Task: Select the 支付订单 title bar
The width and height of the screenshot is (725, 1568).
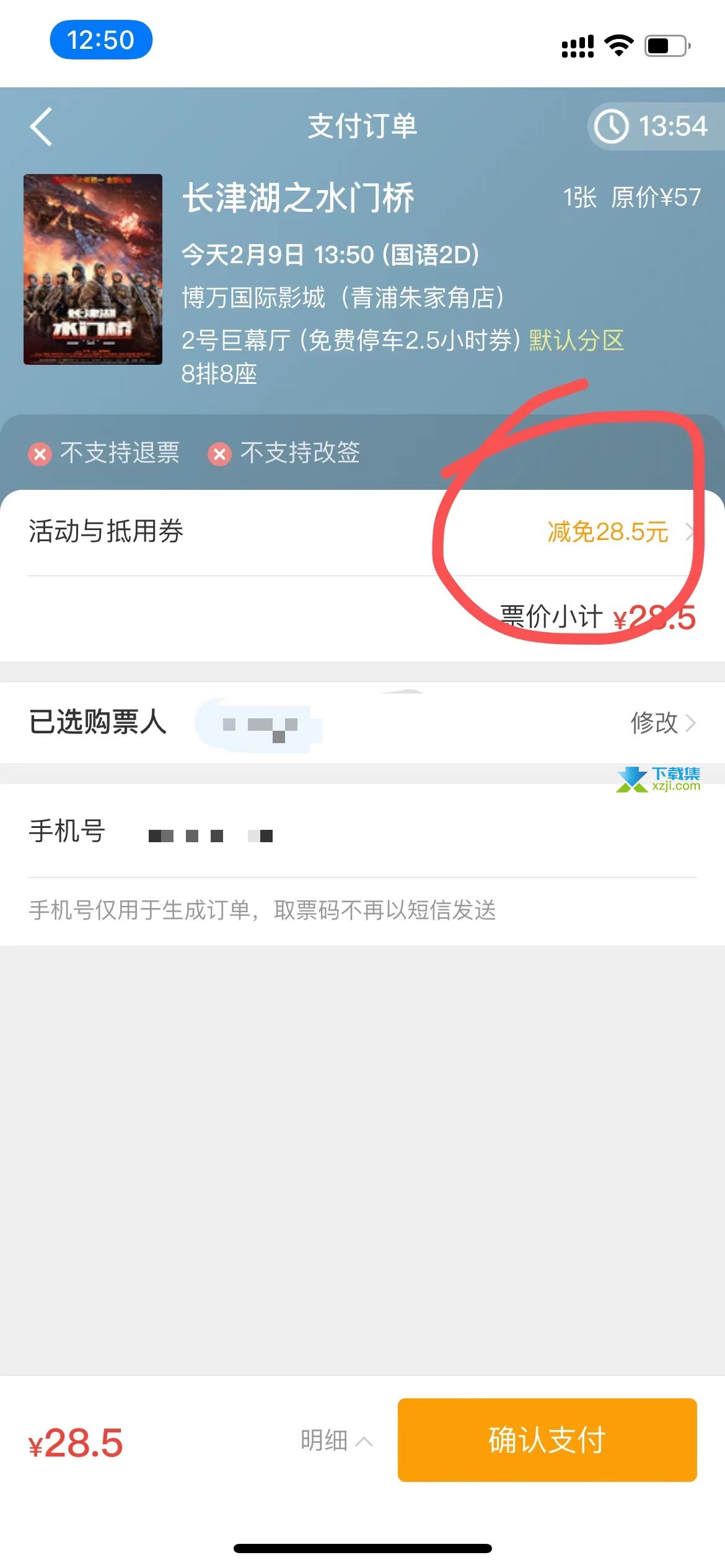Action: coord(362,127)
